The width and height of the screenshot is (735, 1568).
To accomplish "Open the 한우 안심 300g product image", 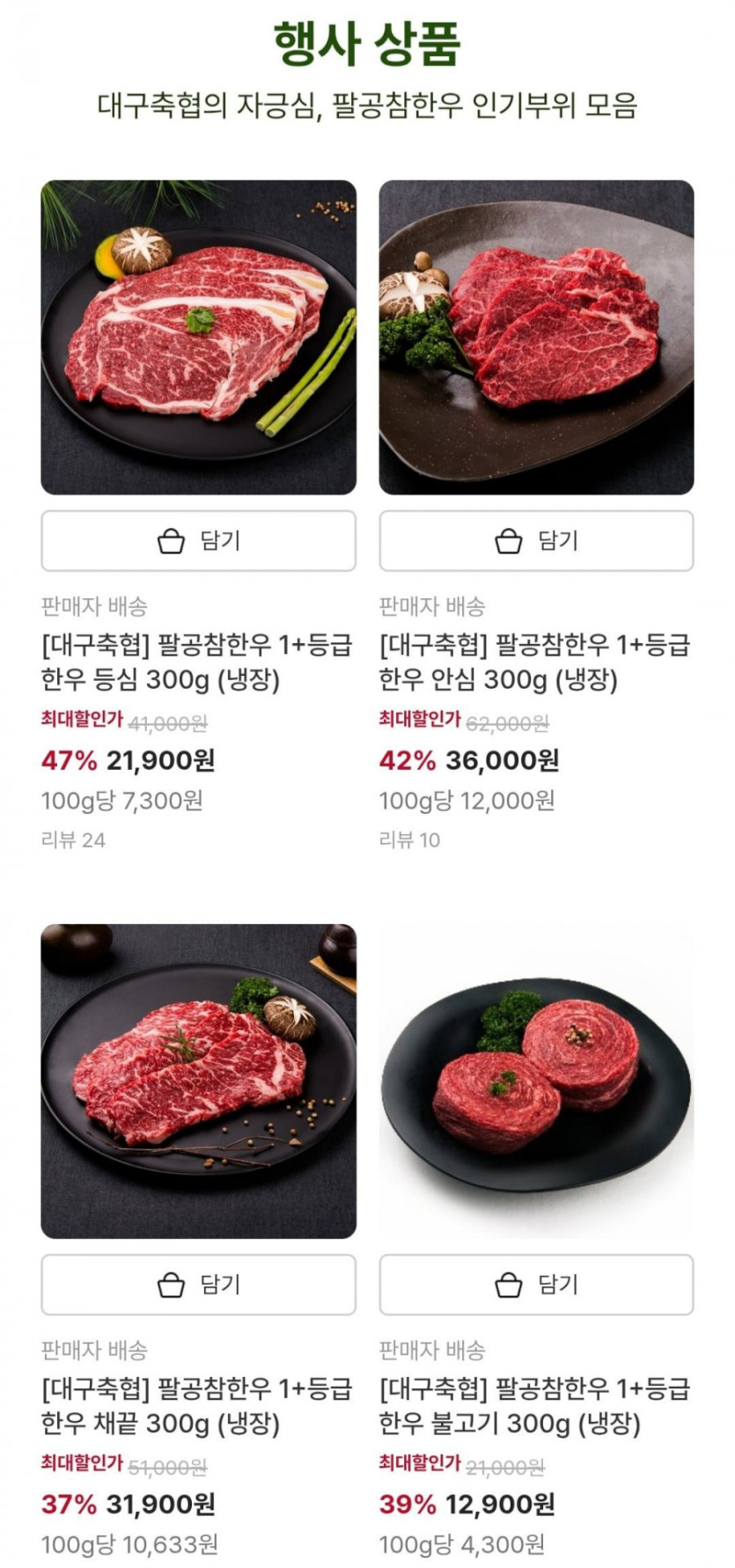I will coord(536,337).
